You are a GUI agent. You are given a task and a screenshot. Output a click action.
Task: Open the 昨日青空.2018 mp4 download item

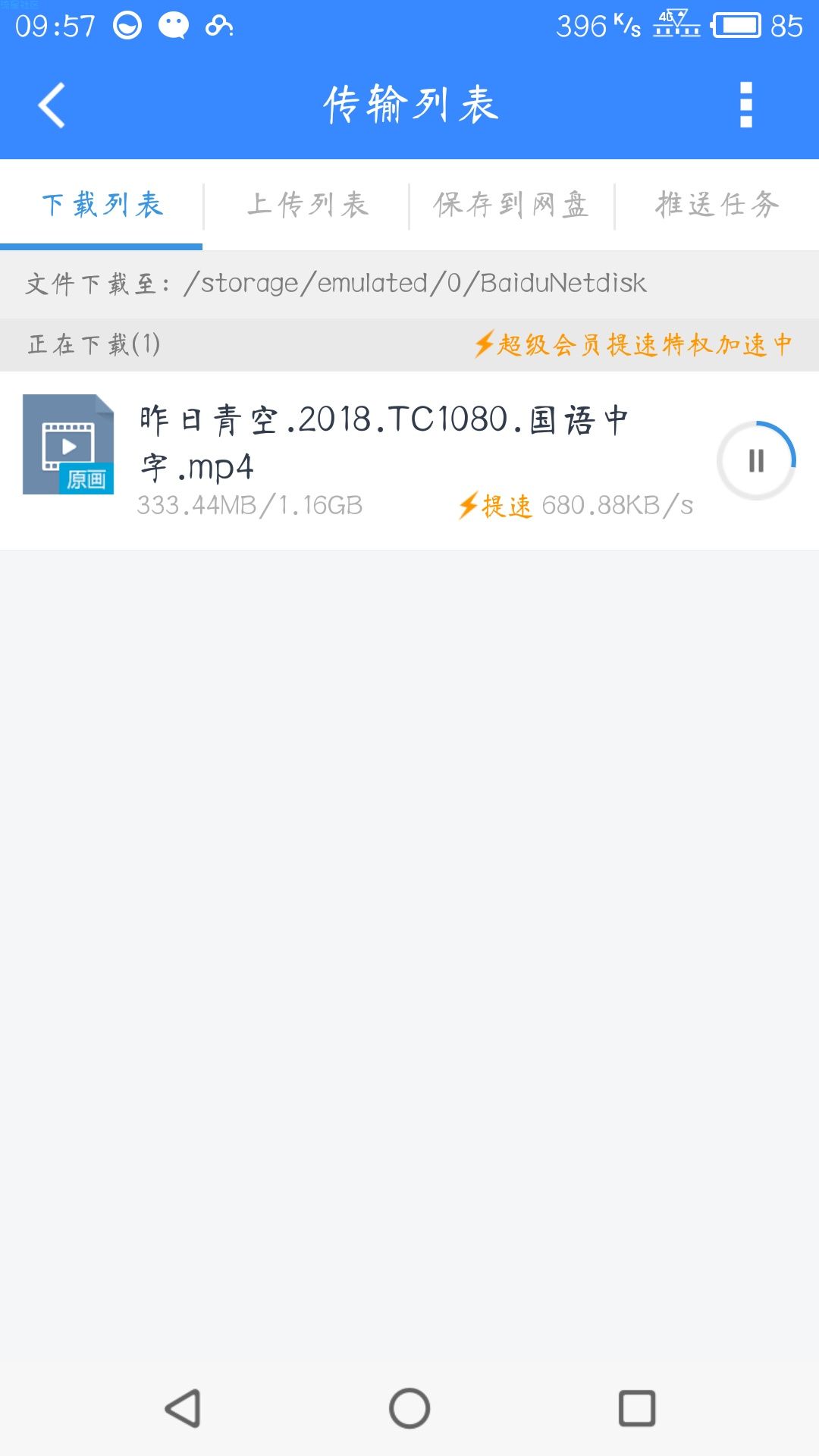pos(409,460)
